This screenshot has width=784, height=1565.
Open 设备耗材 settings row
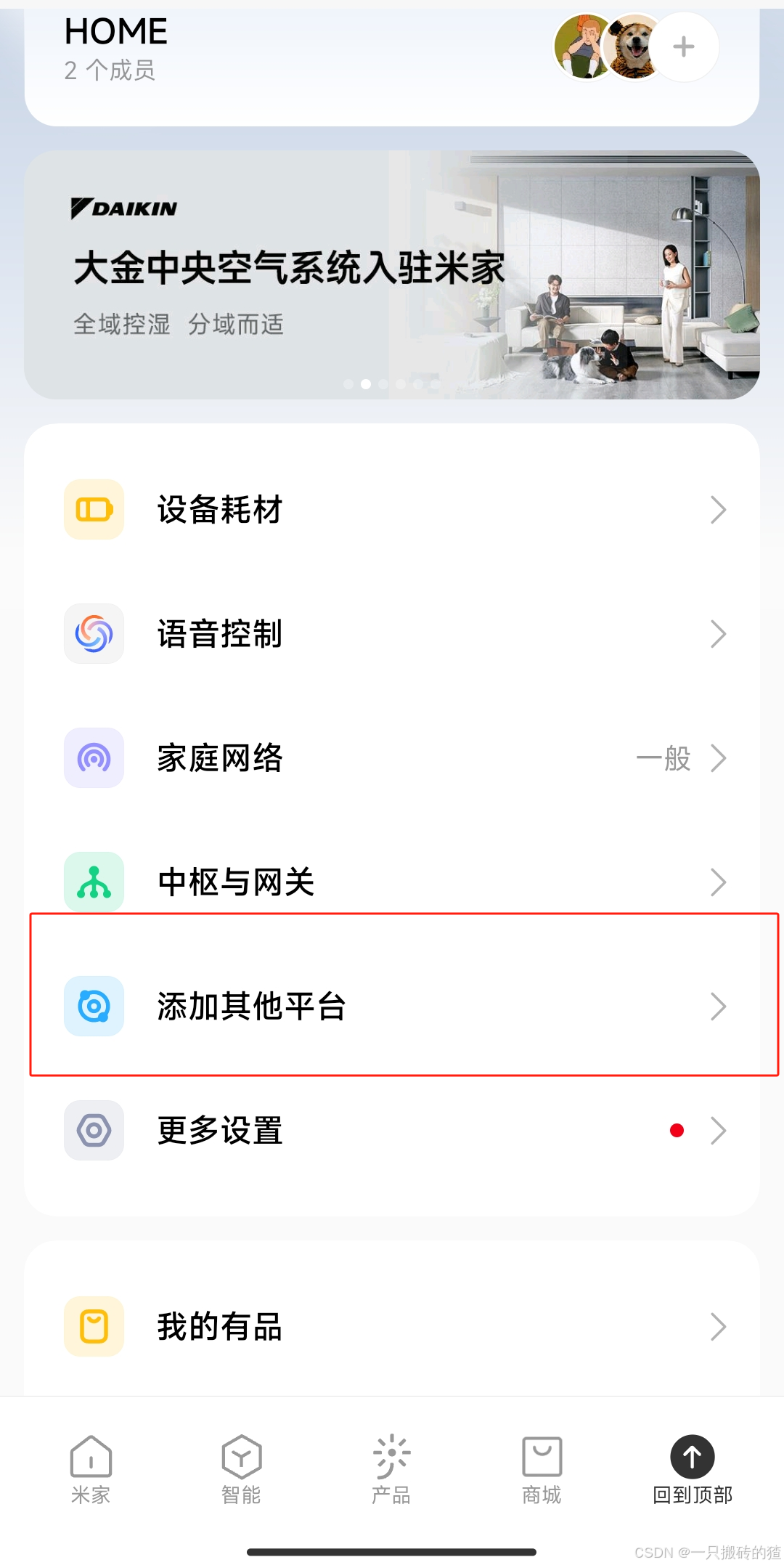click(x=392, y=509)
